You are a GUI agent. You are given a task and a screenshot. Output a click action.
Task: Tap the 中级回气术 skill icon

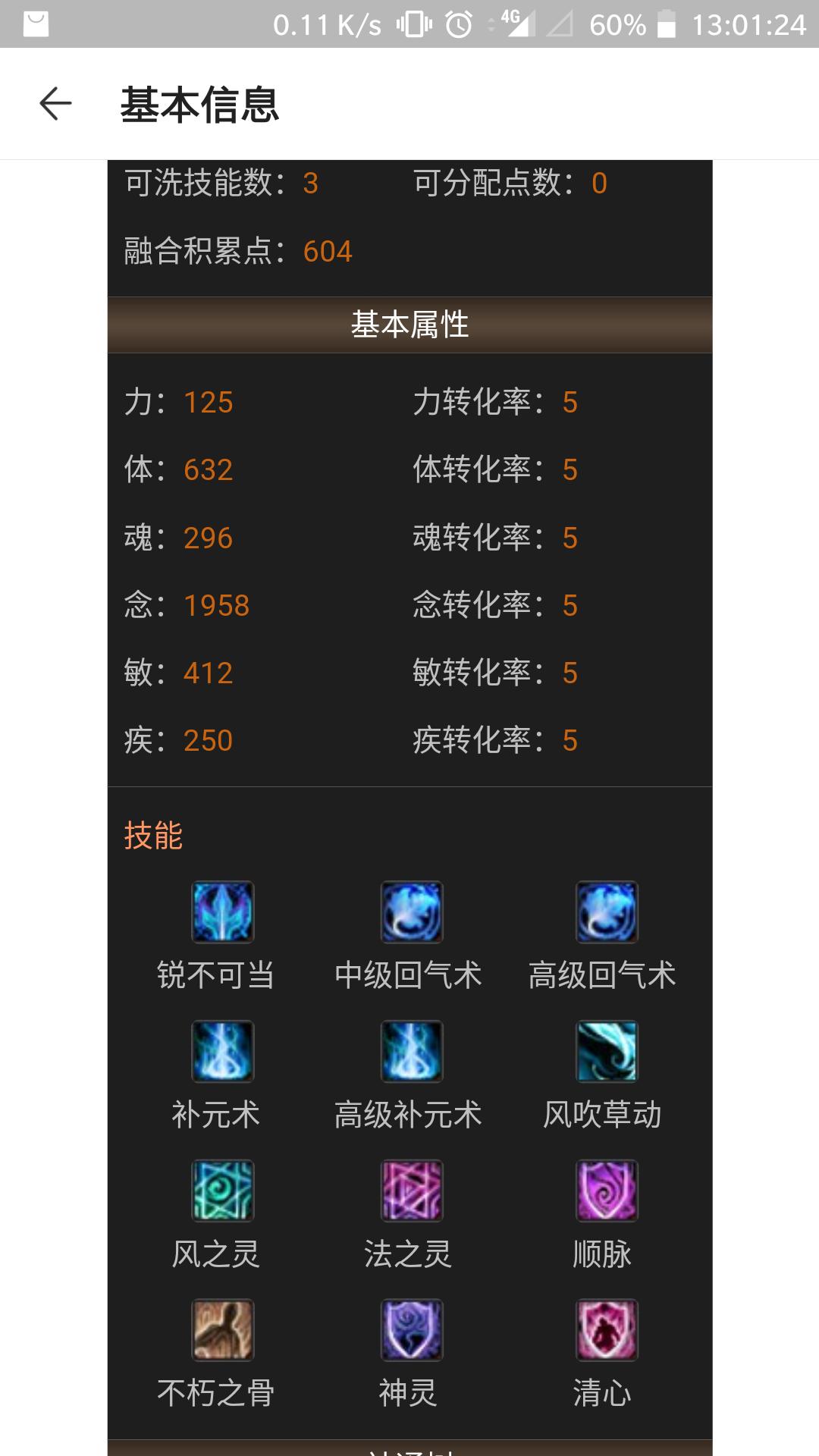tap(411, 912)
